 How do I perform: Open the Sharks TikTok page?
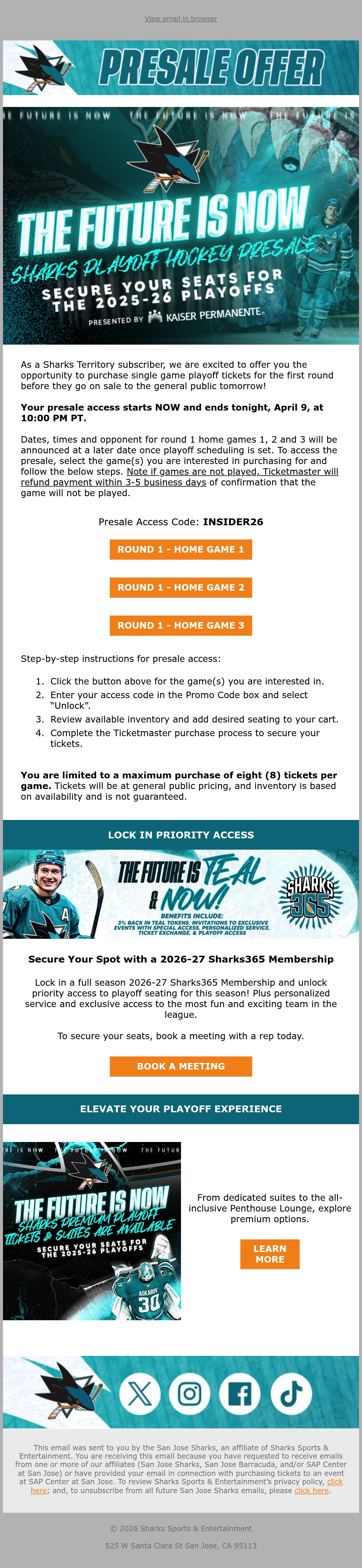[291, 1393]
